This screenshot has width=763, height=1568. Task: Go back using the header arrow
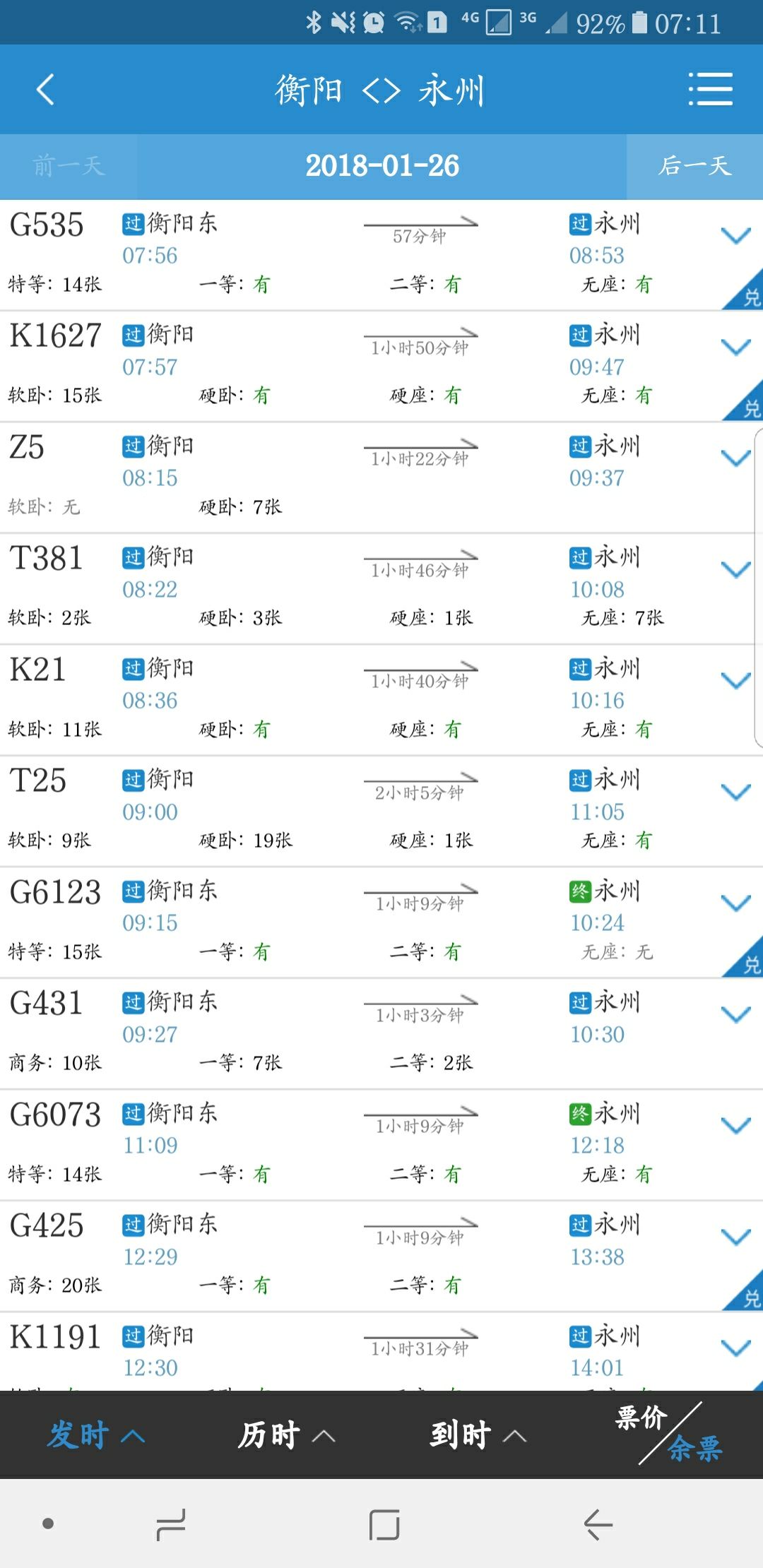pyautogui.click(x=45, y=90)
